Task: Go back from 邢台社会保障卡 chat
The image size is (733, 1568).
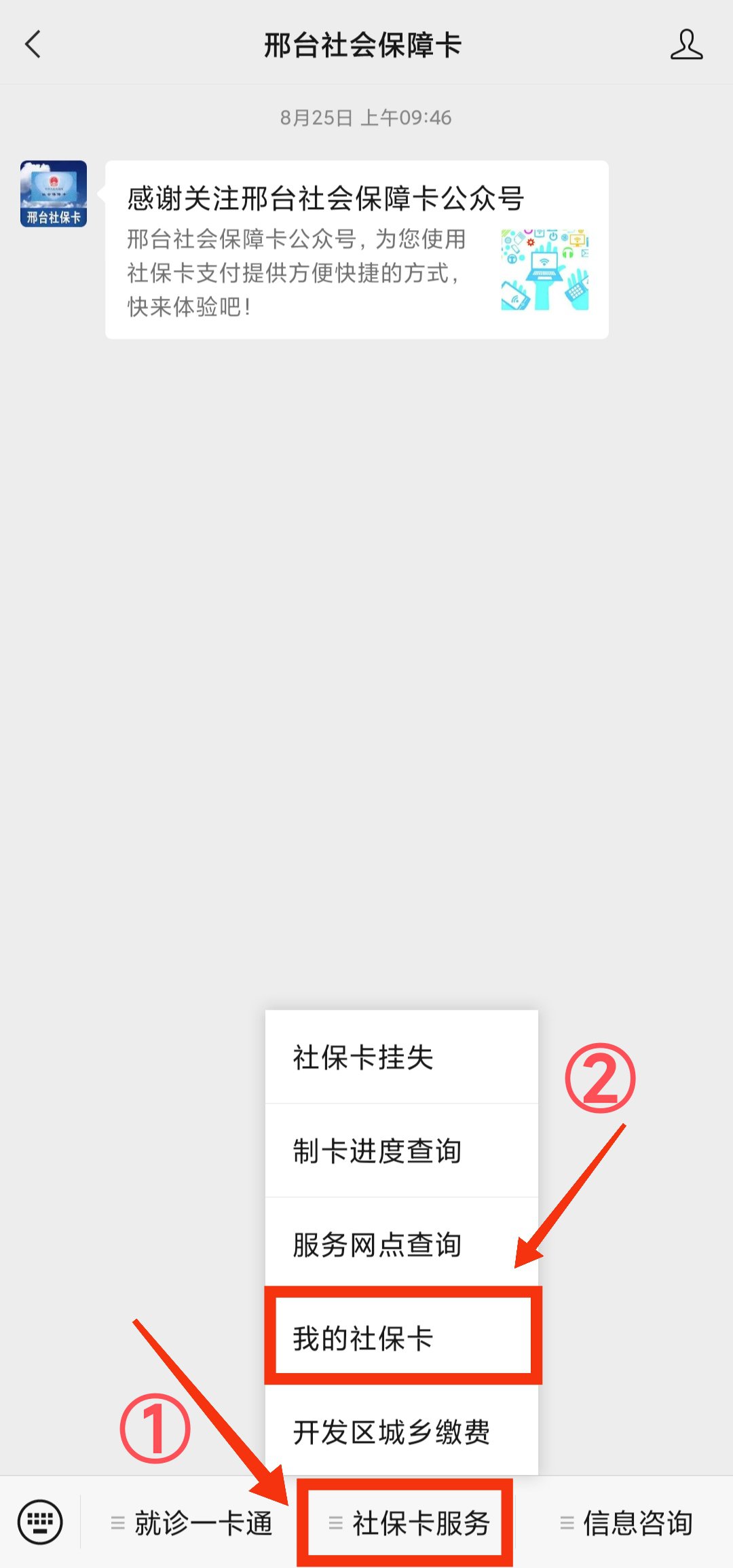Action: (x=33, y=45)
